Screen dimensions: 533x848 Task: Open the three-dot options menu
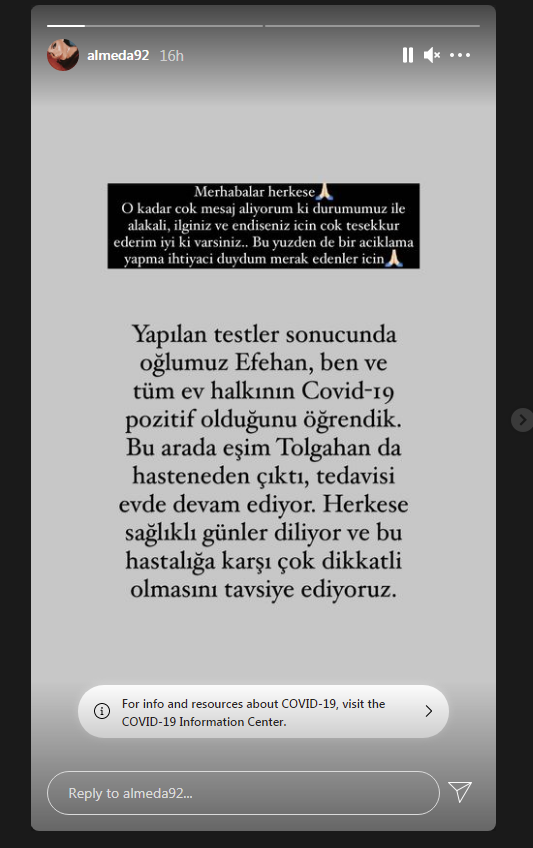(460, 55)
